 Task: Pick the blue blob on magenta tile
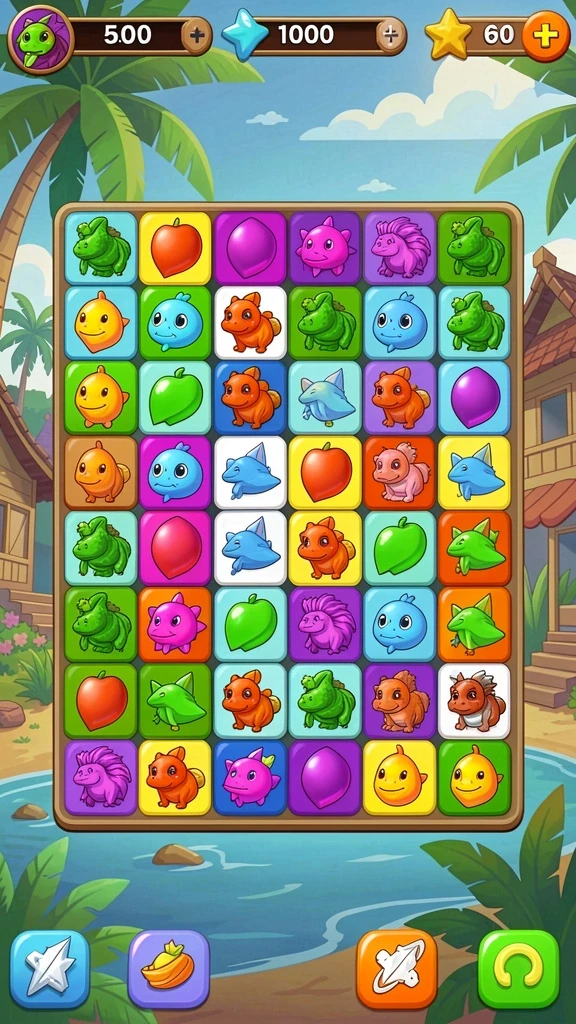175,472
